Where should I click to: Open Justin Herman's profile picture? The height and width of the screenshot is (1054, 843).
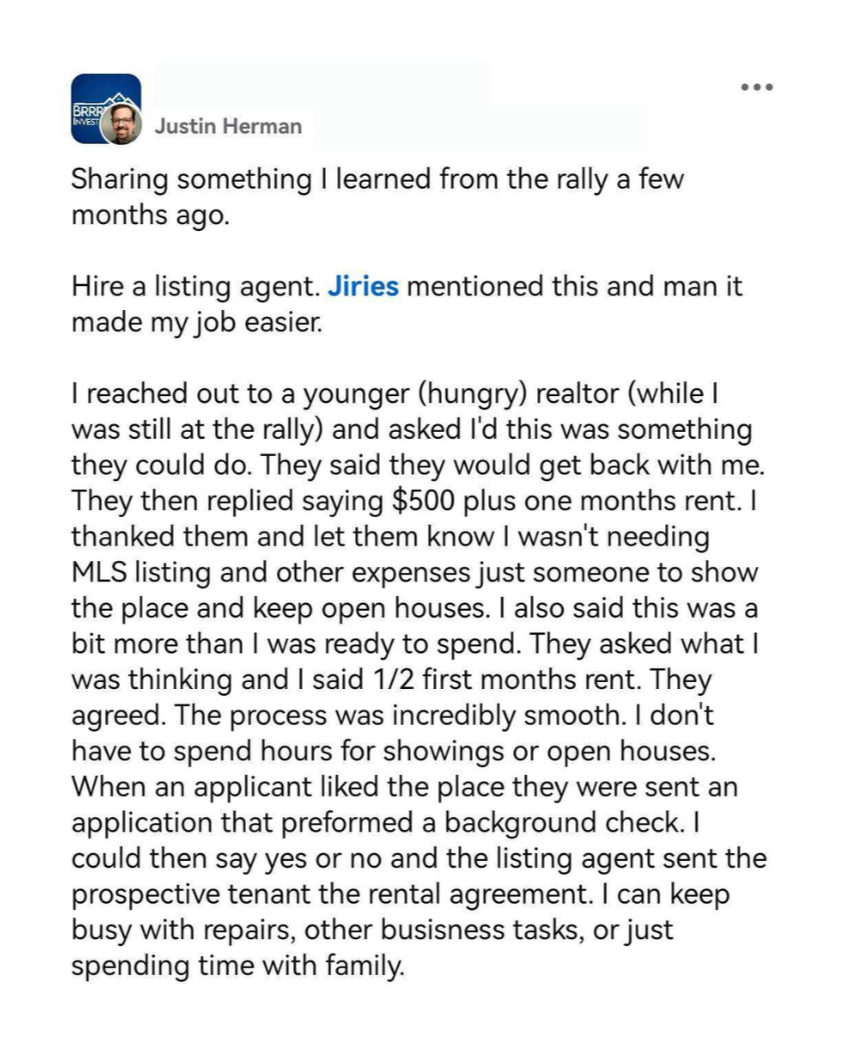coord(121,124)
